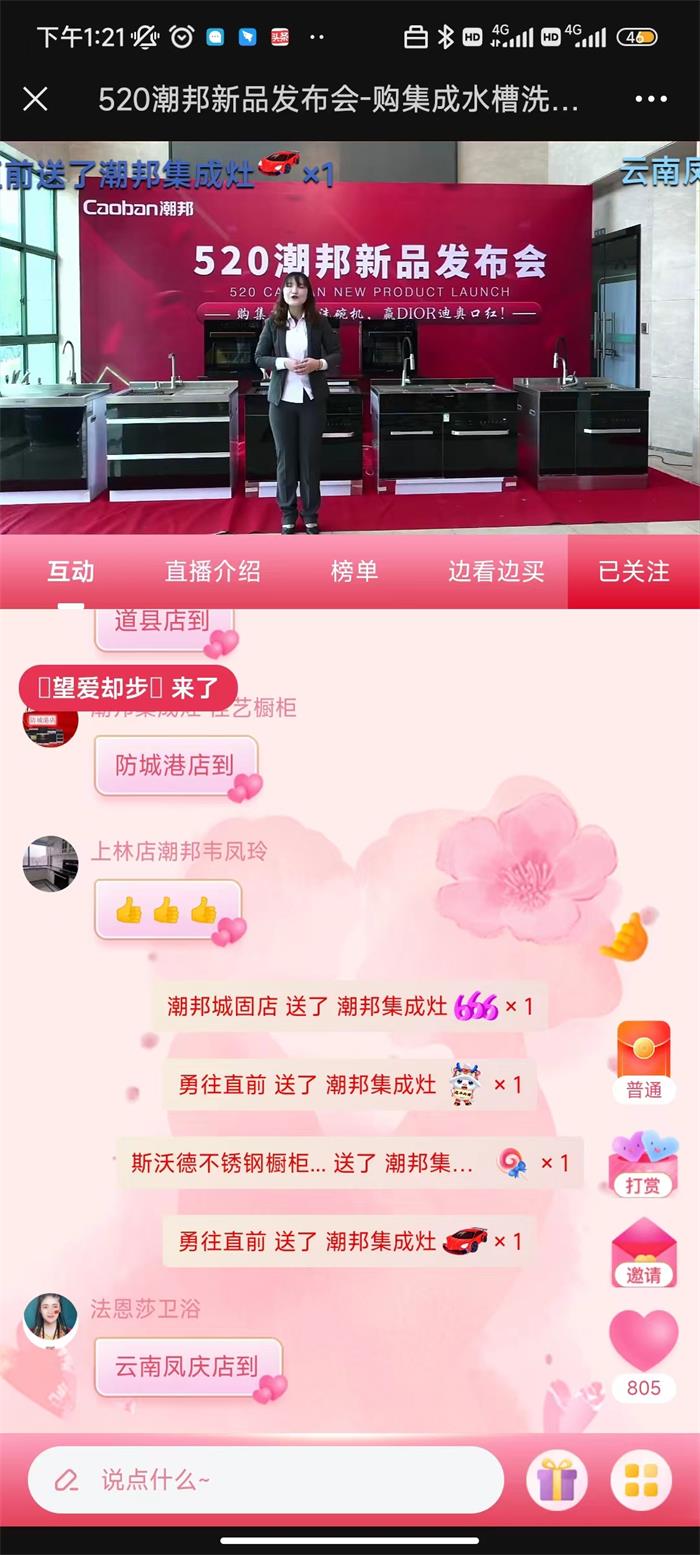
Task: Like the stream with the heart
Action: pyautogui.click(x=644, y=1342)
